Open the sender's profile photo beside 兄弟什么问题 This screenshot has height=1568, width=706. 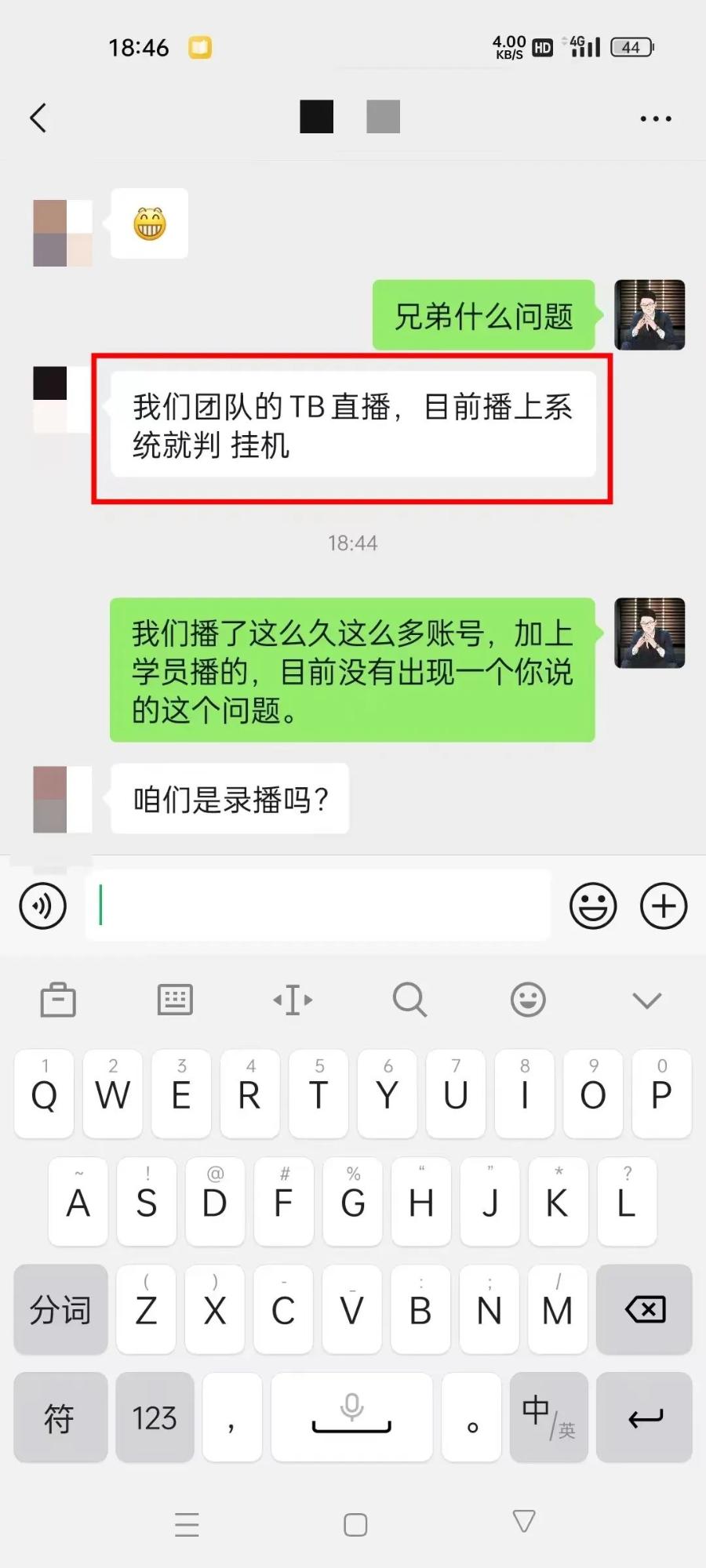[650, 314]
